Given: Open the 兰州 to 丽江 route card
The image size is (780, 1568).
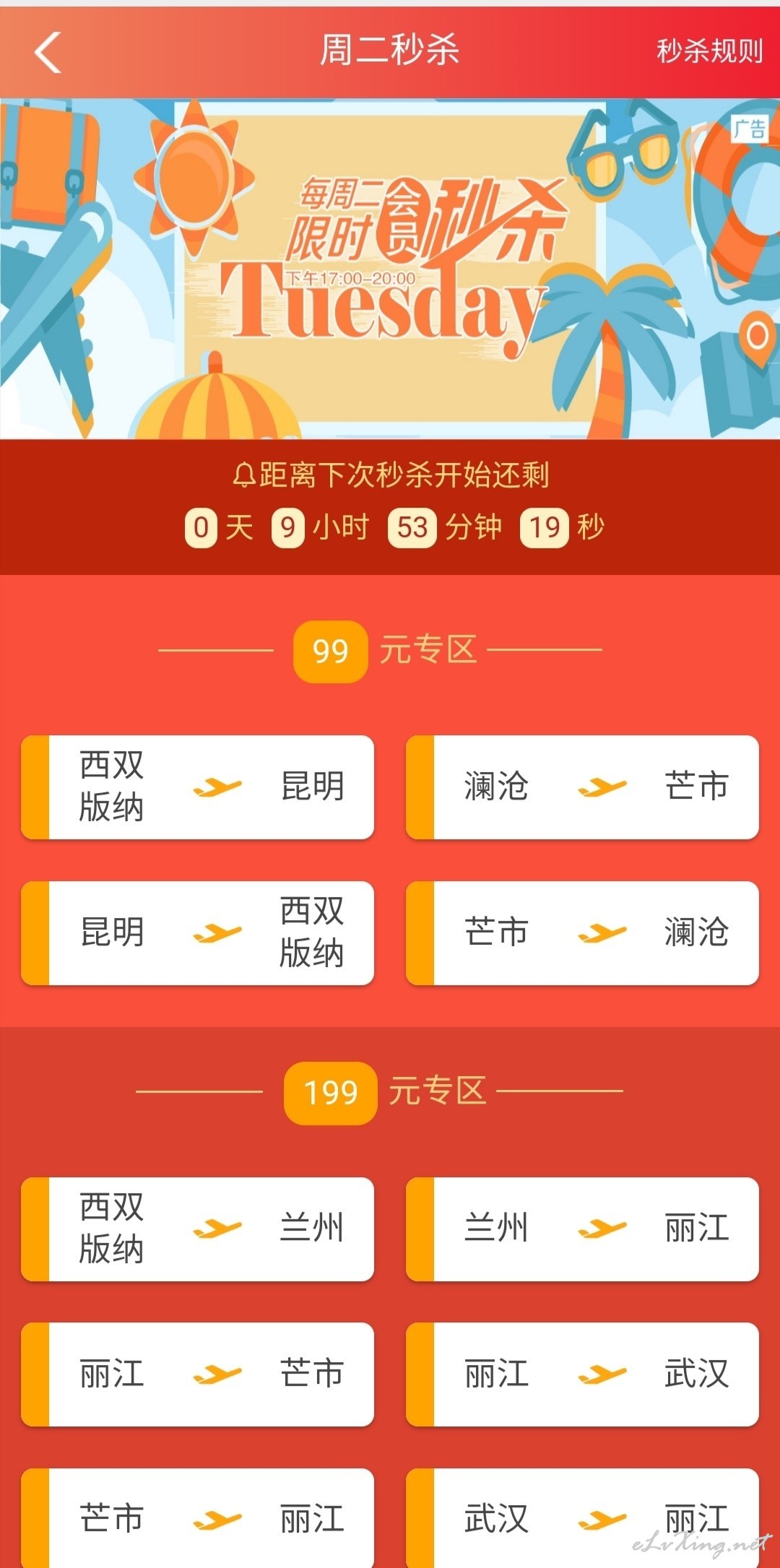Looking at the screenshot, I should (x=582, y=1229).
